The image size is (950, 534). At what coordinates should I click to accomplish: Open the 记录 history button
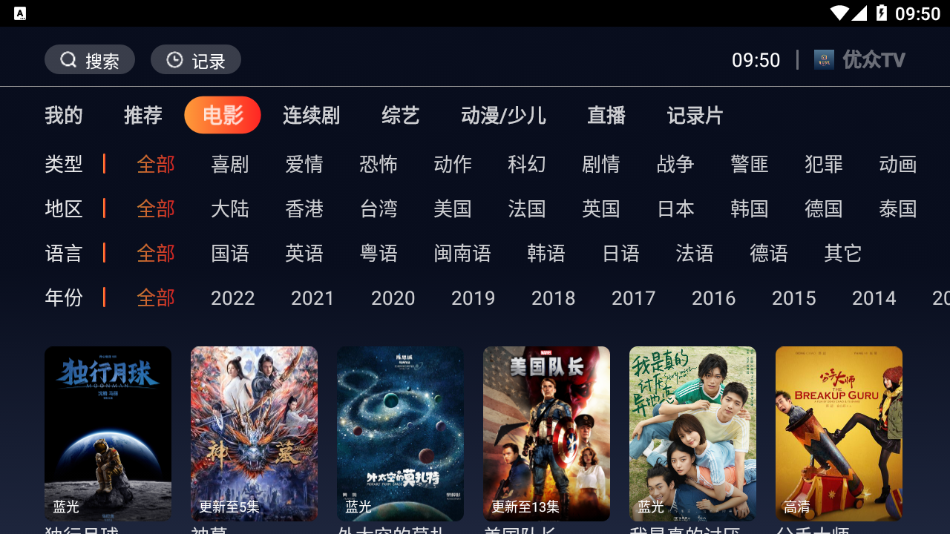(x=195, y=60)
